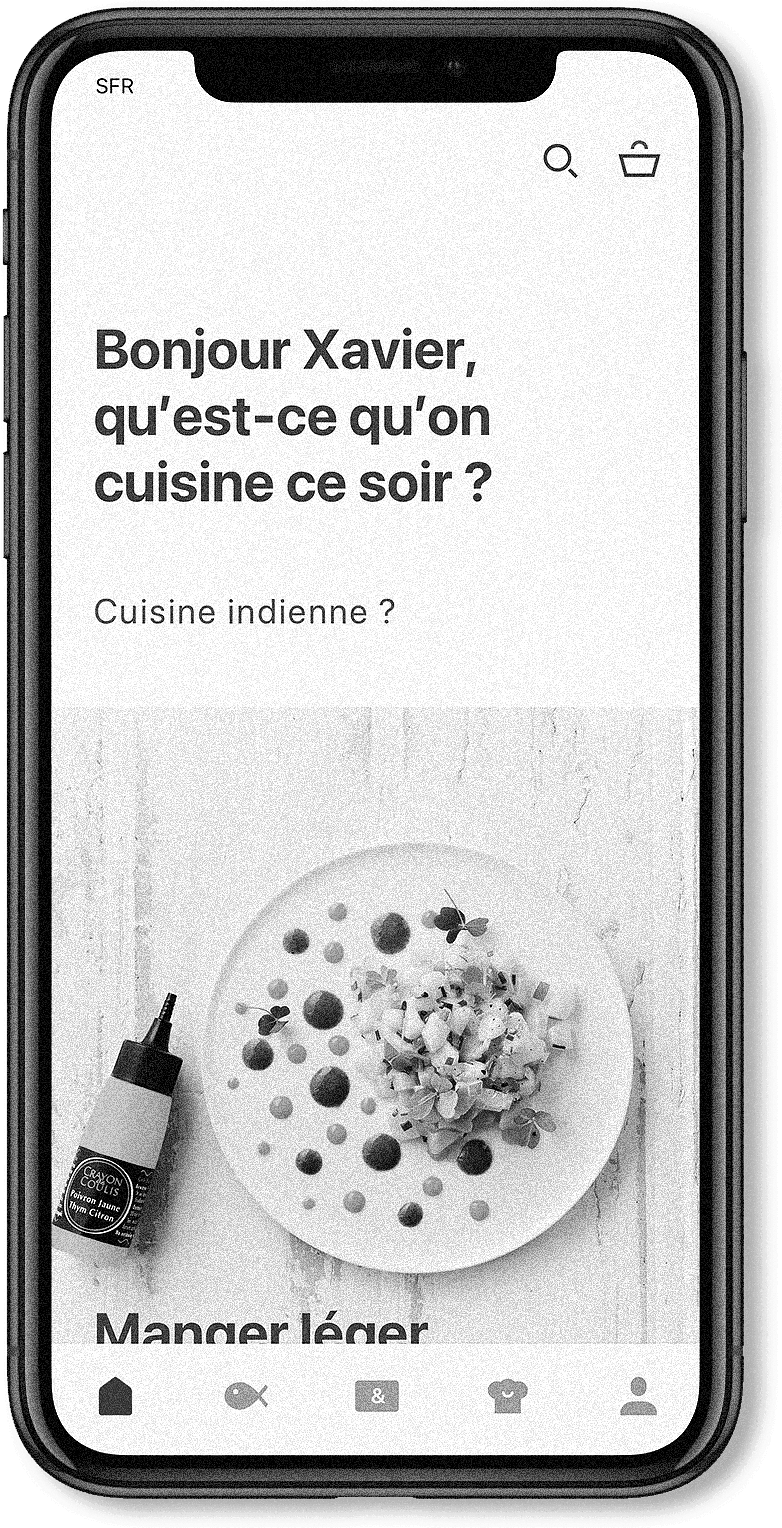Switch to the fish tab
Screen dimensions: 782x1528
tap(245, 1396)
